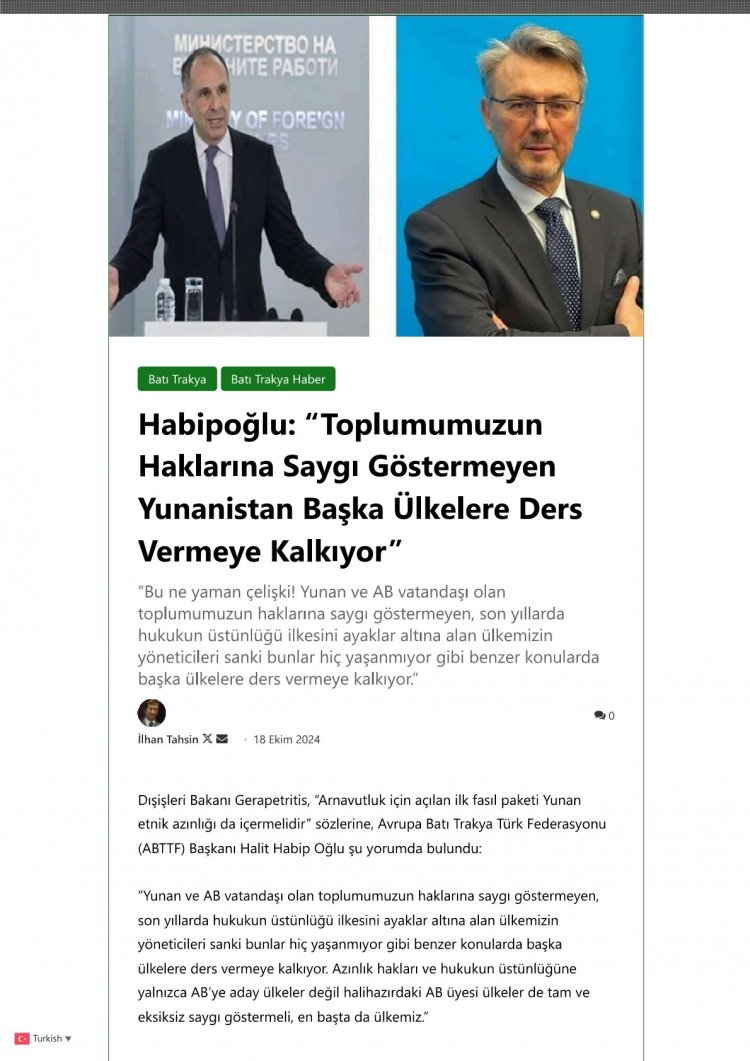Open the Turkish language selector
Screen dimensions: 750x1061
pos(44,1038)
